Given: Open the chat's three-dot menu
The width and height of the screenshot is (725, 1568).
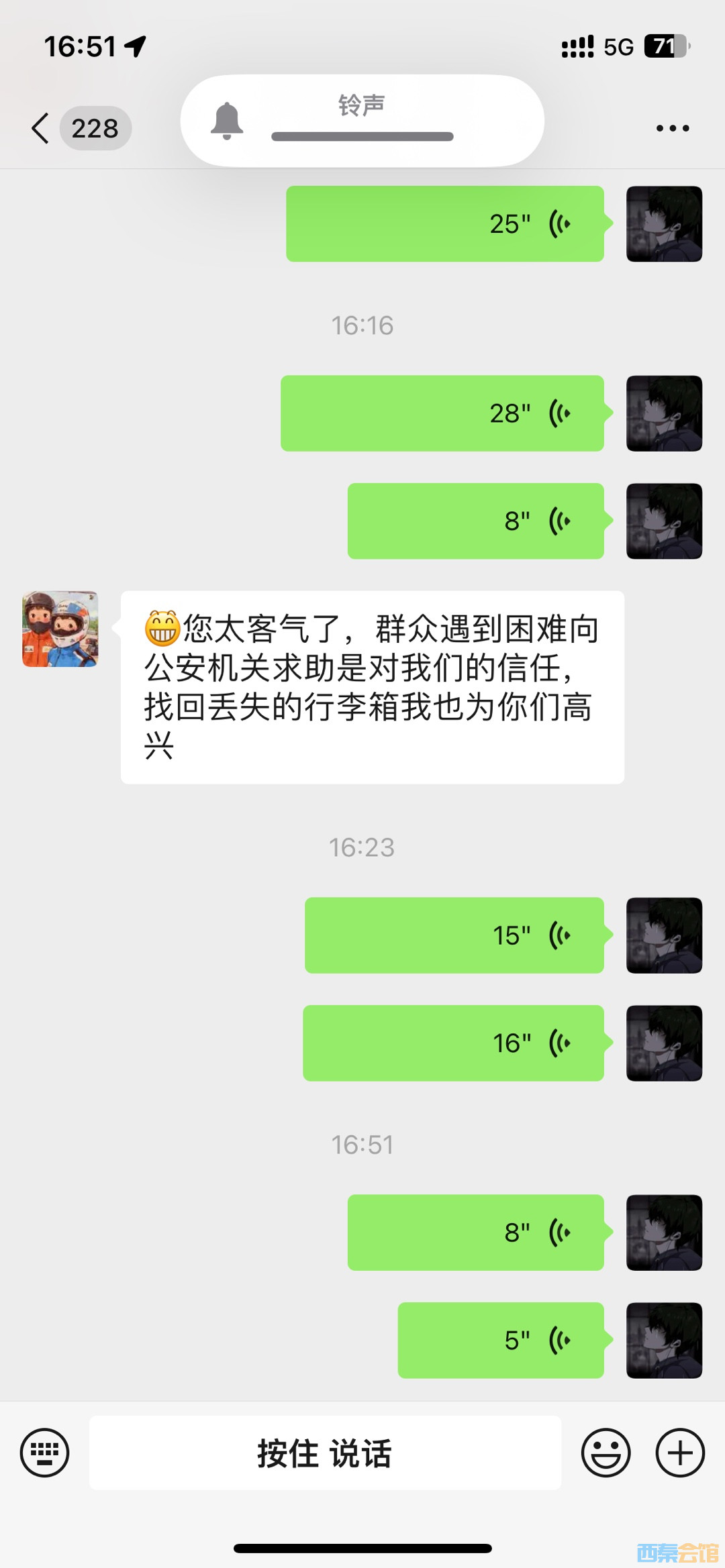Looking at the screenshot, I should pyautogui.click(x=672, y=128).
